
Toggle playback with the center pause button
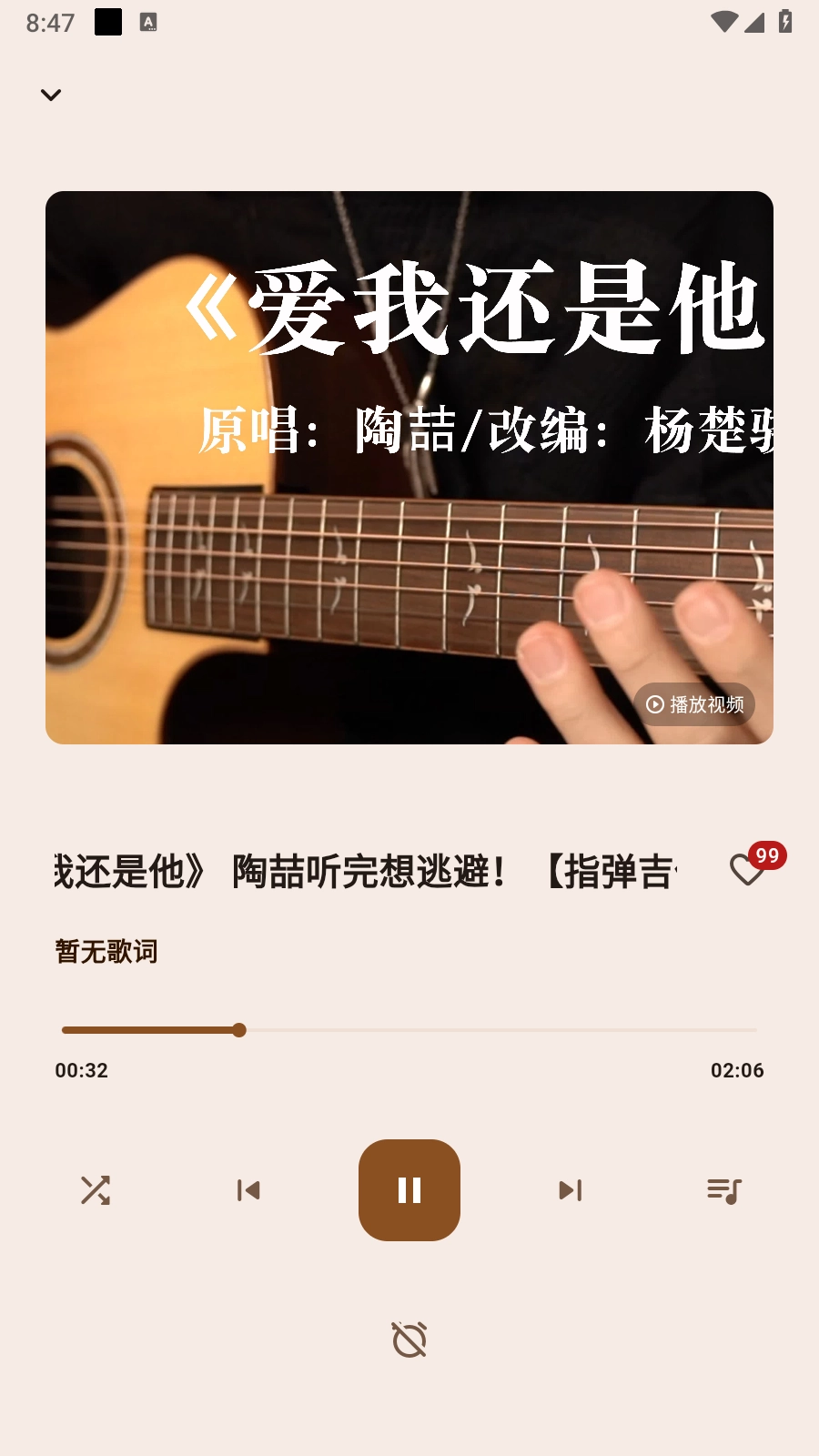(409, 1190)
